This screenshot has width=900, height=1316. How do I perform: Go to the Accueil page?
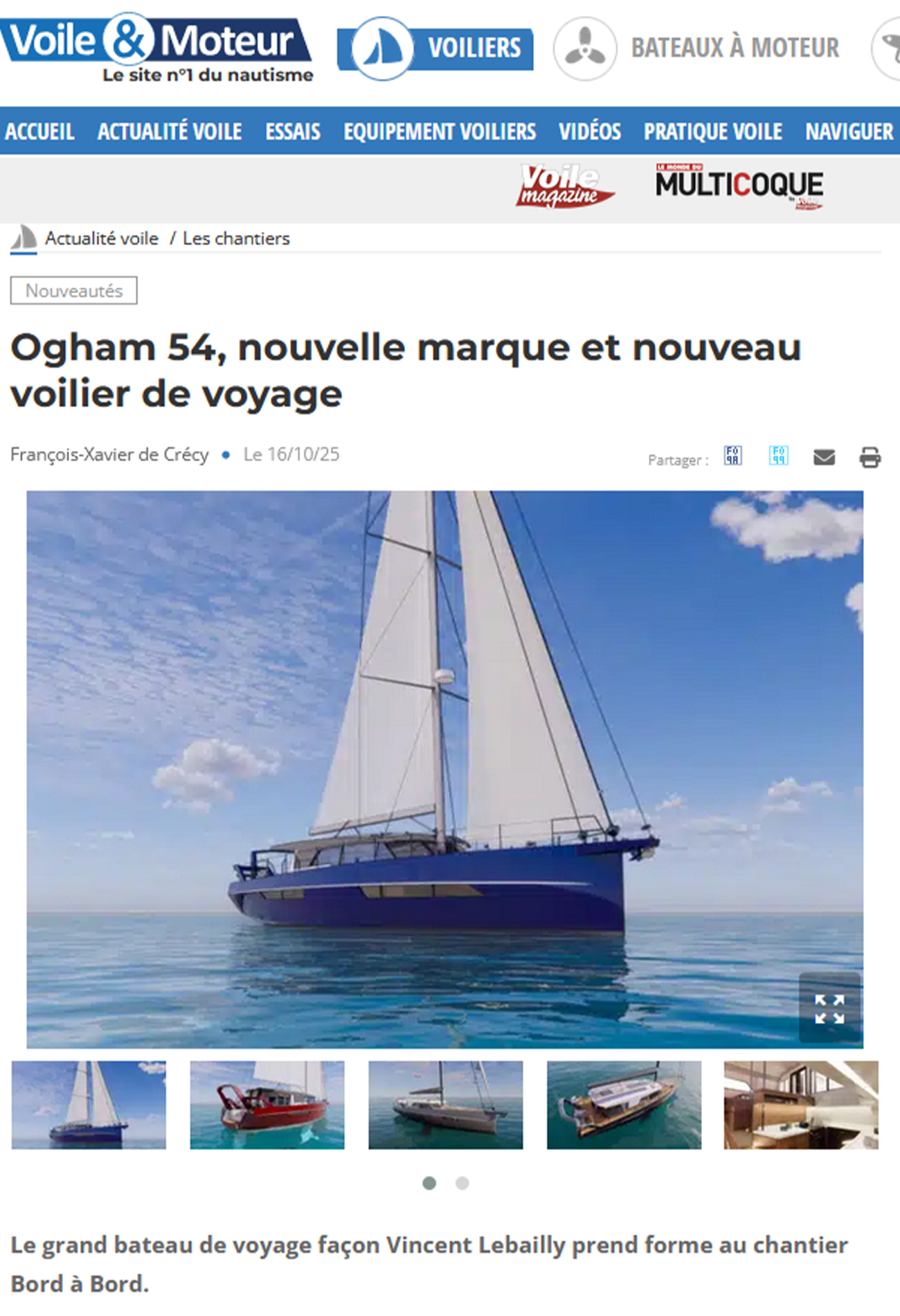(x=39, y=132)
